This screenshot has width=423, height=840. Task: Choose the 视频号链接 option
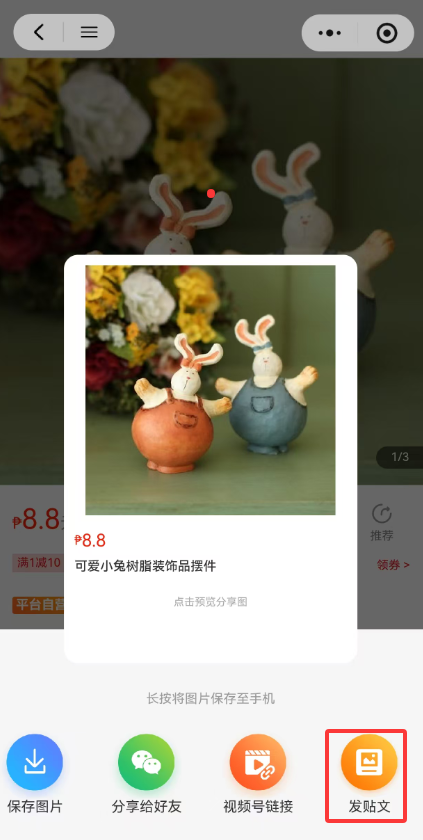258,774
